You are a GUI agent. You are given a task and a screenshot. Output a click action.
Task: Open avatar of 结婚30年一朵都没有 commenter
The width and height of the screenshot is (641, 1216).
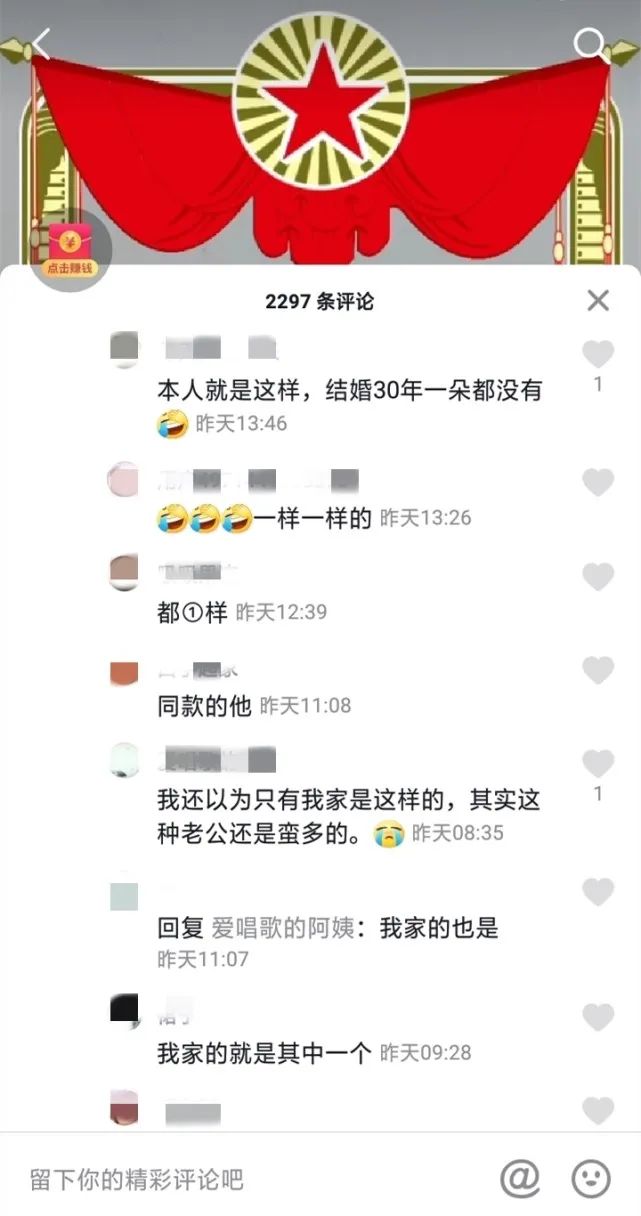[124, 350]
